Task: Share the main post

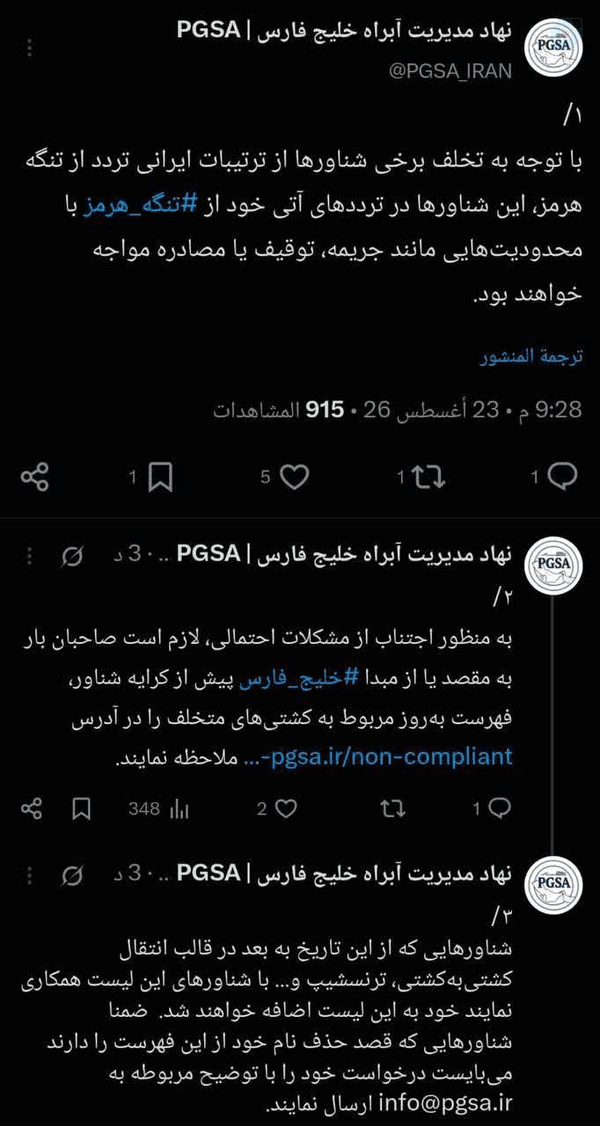Action: (34, 478)
